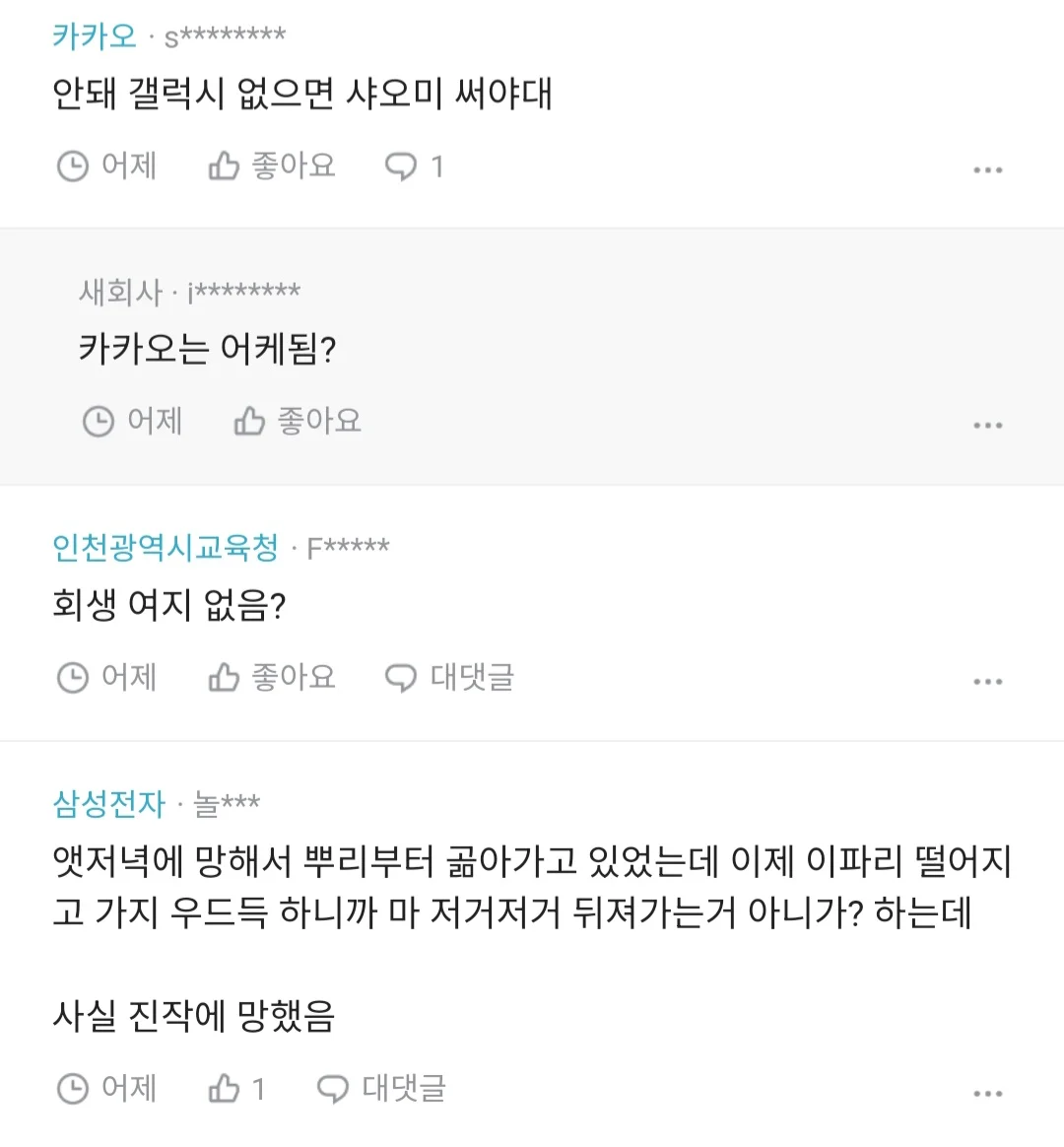
Task: Like the 카카오 comment about 갤럭시
Action: coord(272,166)
